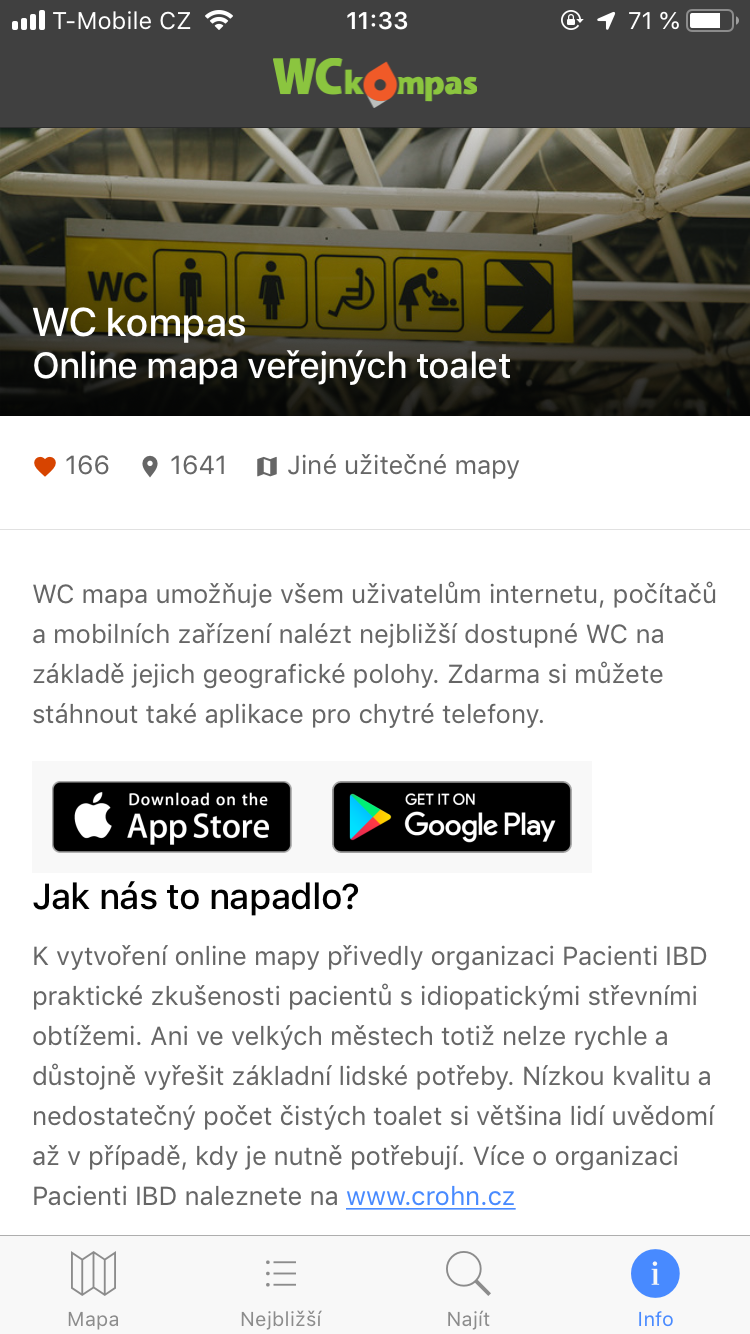750x1334 pixels.
Task: Get the app on Google Play
Action: [452, 817]
